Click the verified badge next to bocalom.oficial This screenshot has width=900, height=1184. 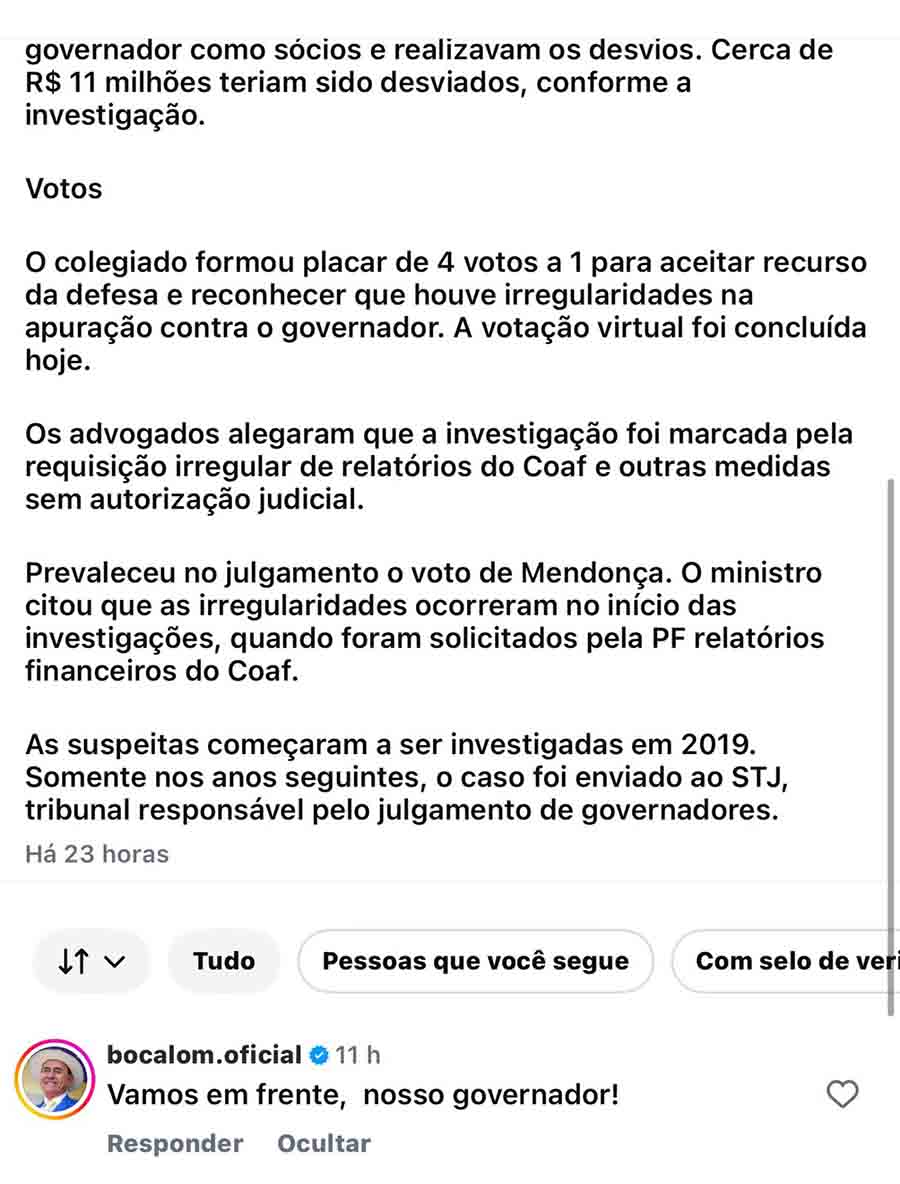tap(318, 1054)
